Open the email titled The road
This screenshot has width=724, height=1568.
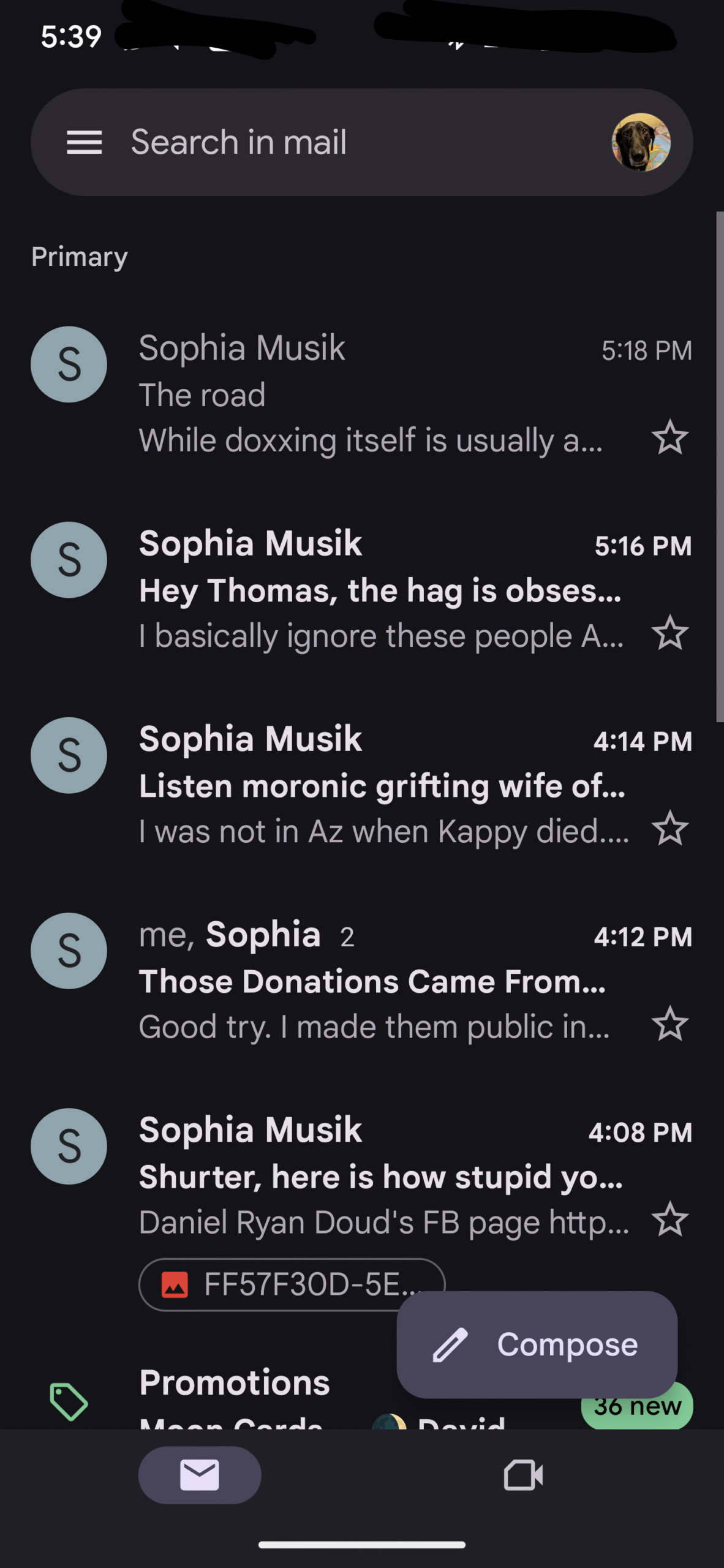click(361, 394)
